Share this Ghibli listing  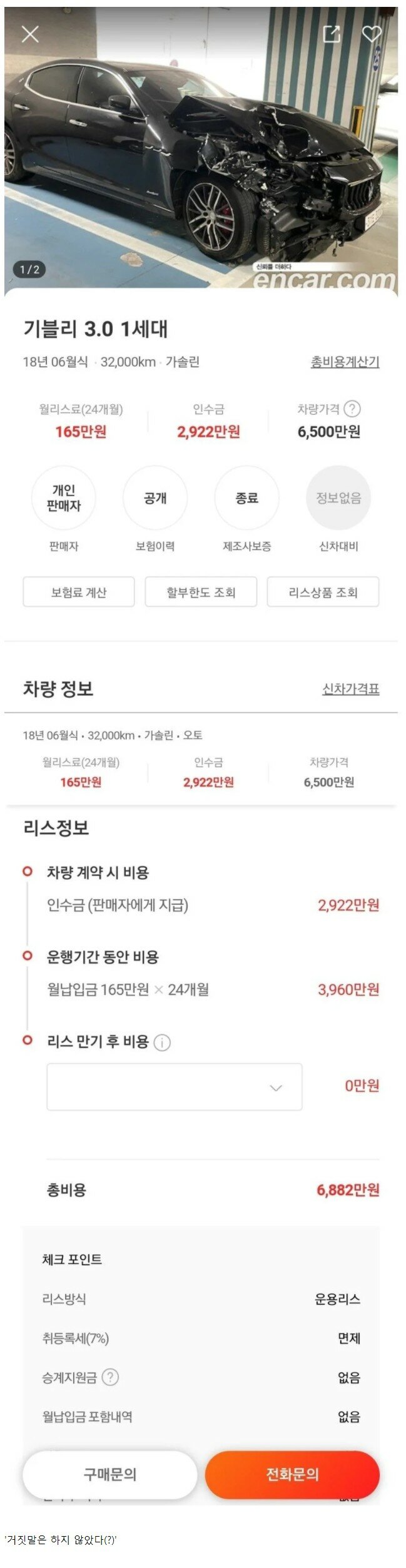tap(331, 34)
